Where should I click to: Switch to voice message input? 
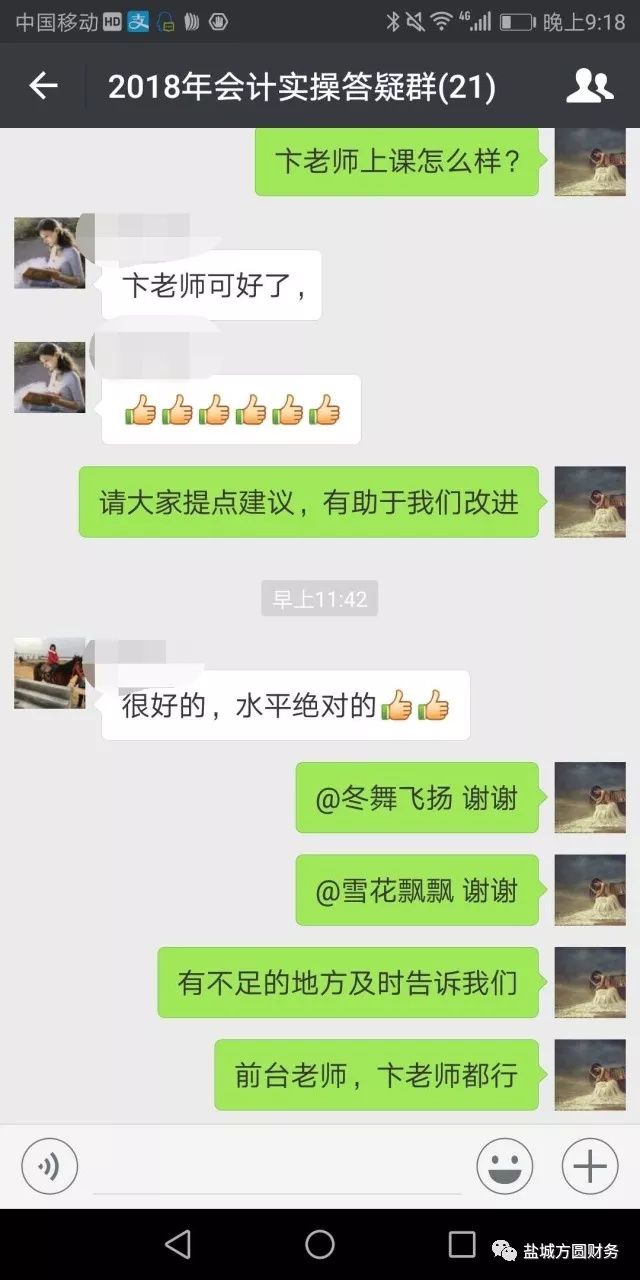point(49,1166)
